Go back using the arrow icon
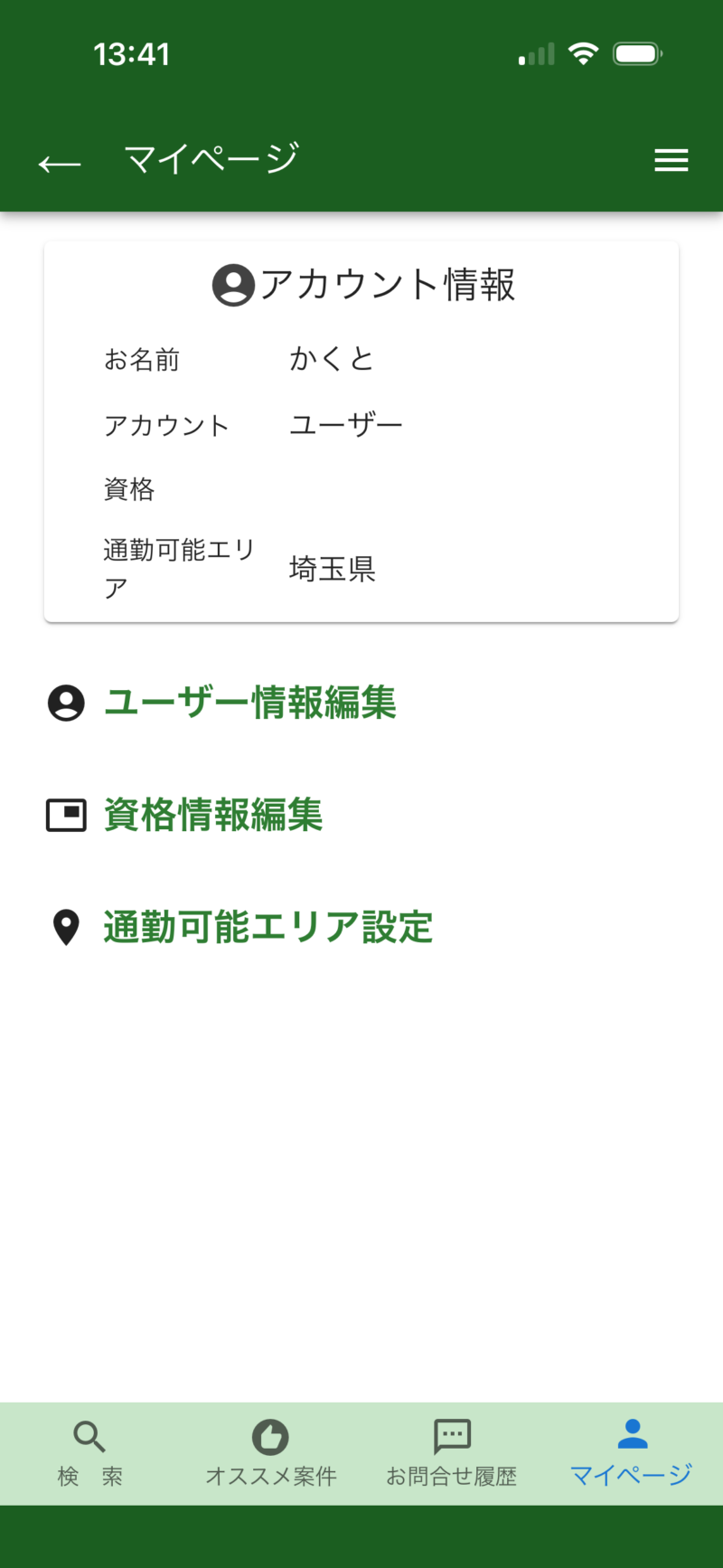 point(60,164)
